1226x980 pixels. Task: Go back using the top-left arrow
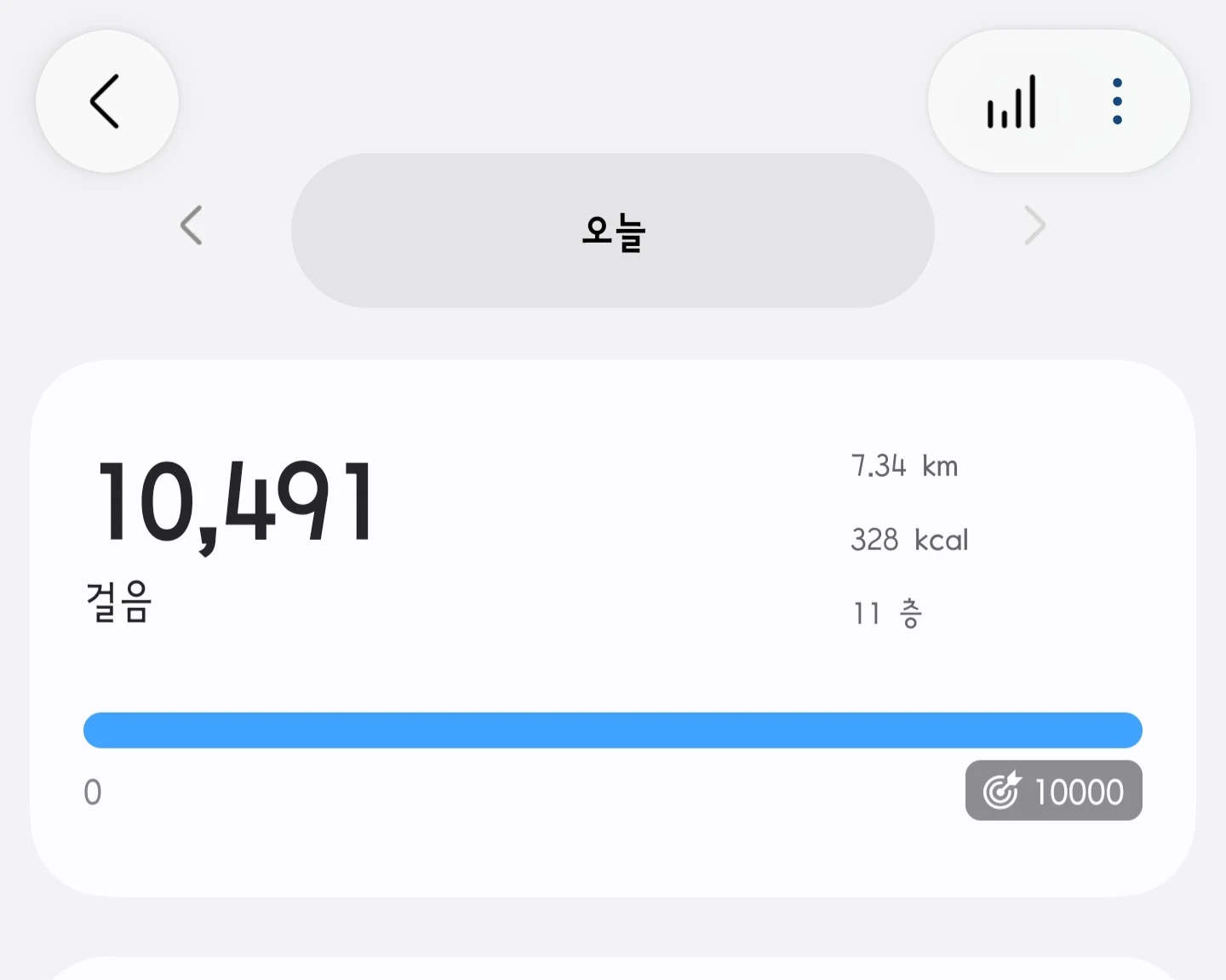[x=106, y=101]
